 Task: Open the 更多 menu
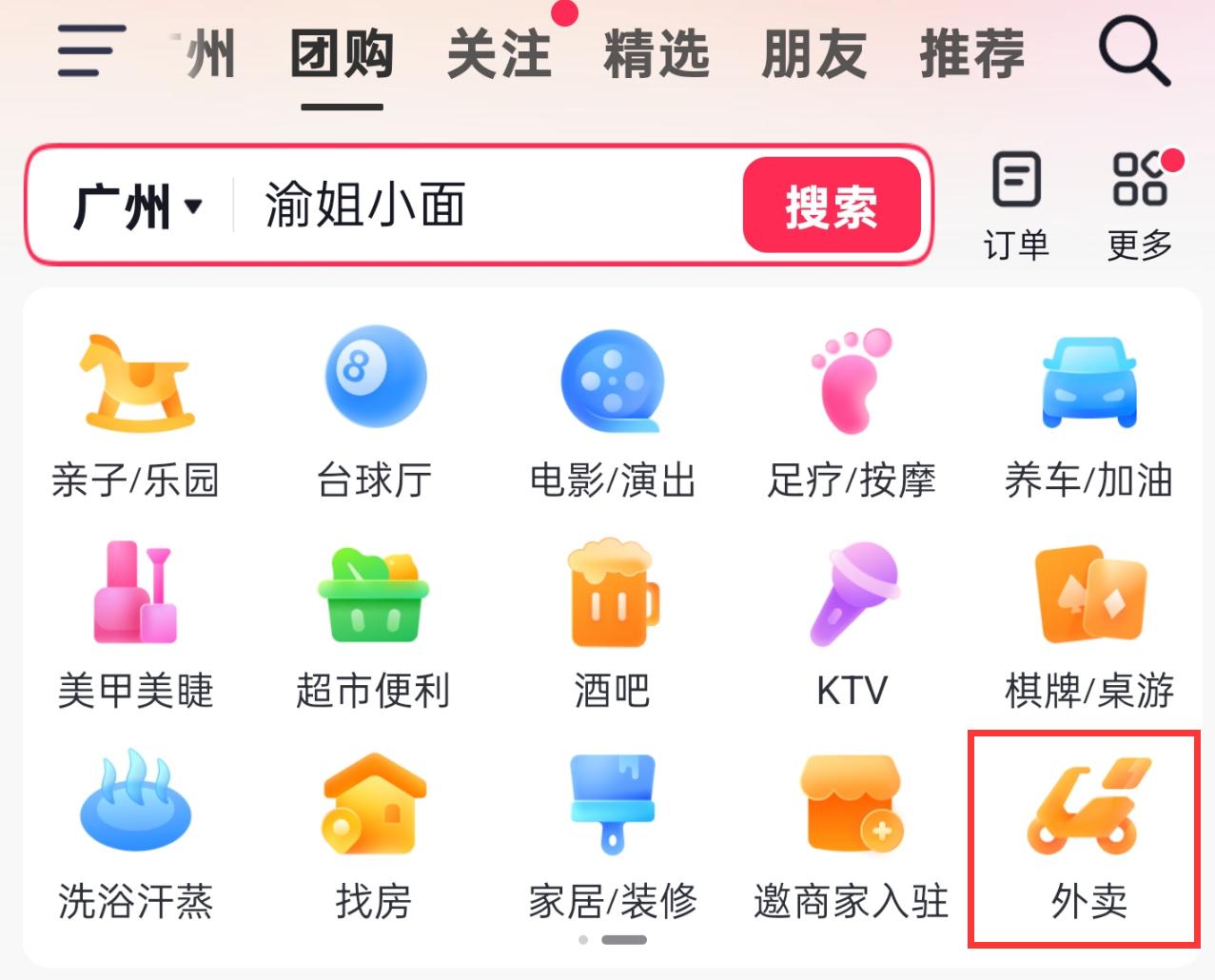click(1140, 204)
